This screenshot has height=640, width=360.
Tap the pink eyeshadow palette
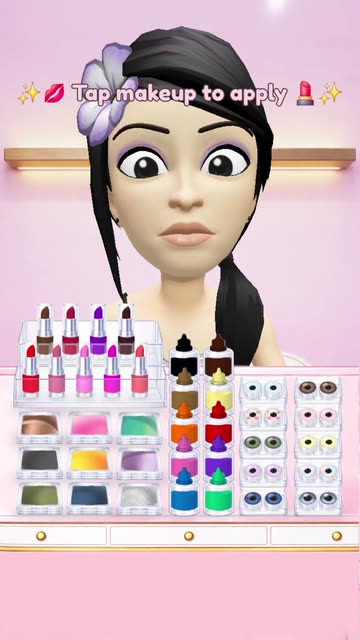coord(89,428)
